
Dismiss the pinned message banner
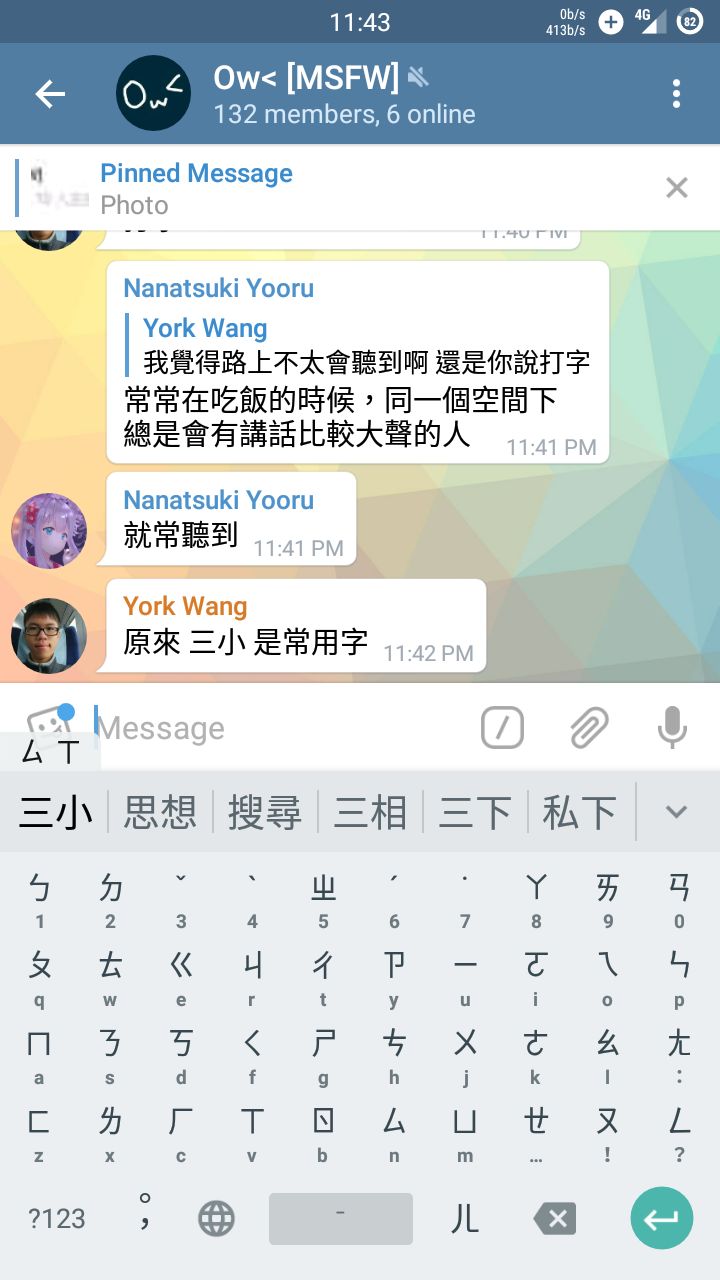click(x=677, y=188)
